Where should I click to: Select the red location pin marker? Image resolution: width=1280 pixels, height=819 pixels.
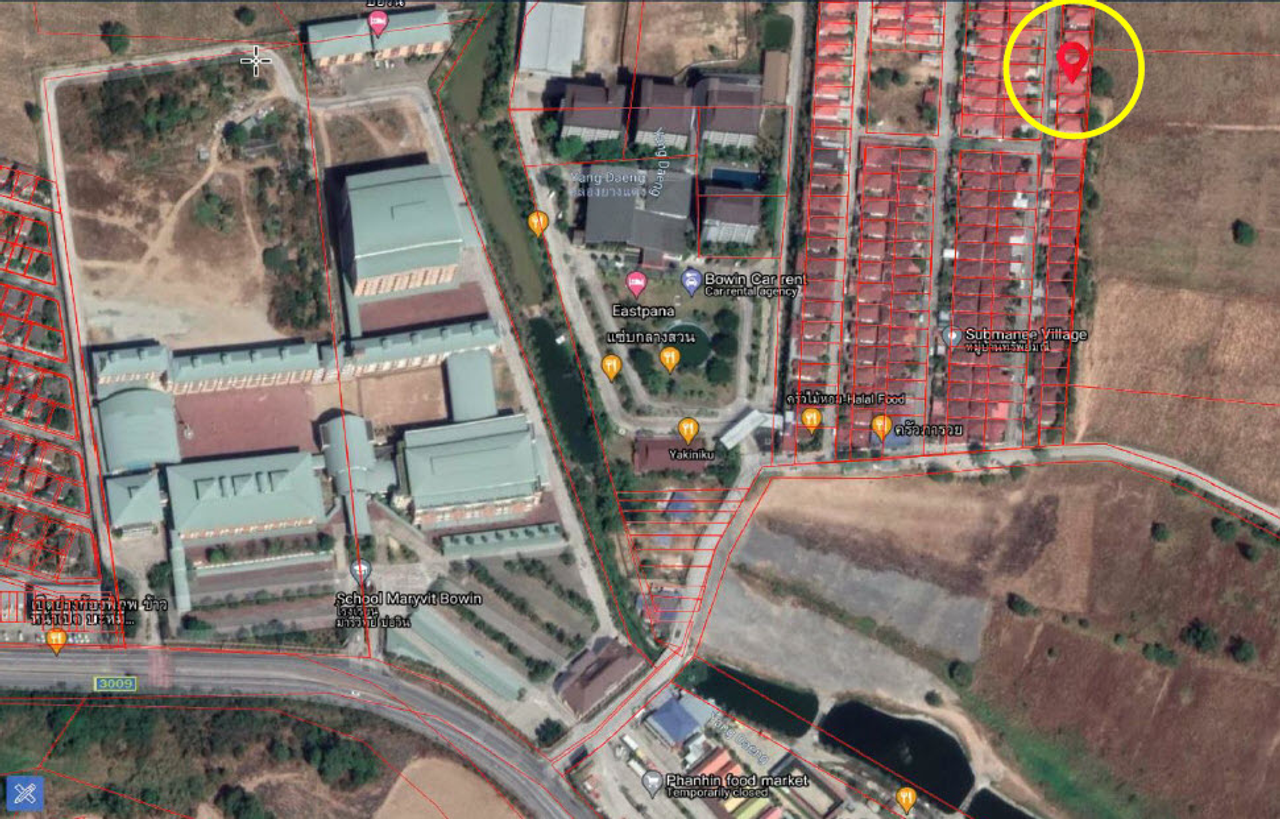[1071, 61]
